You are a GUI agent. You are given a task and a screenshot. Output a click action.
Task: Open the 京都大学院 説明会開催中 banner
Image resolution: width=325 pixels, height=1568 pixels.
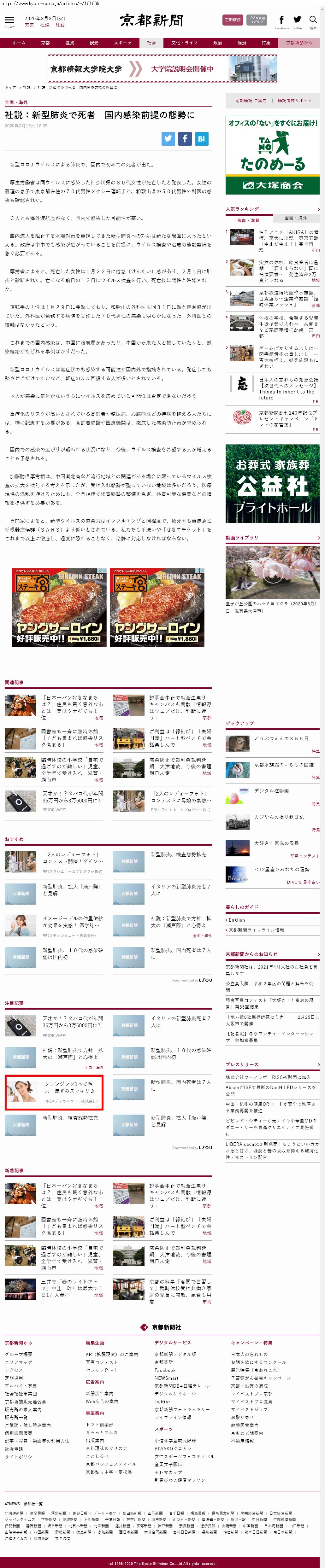point(162,69)
